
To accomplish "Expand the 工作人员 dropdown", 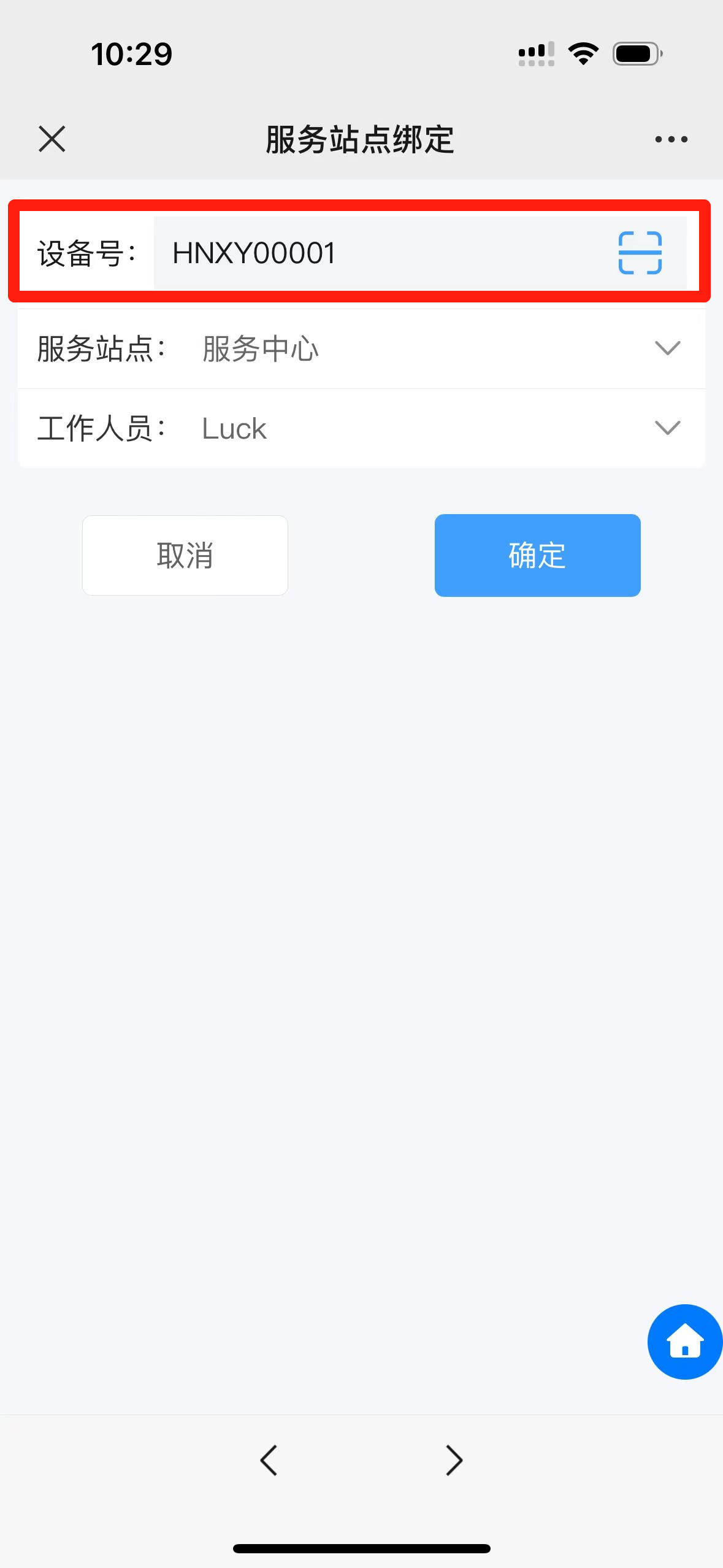I will tap(667, 428).
